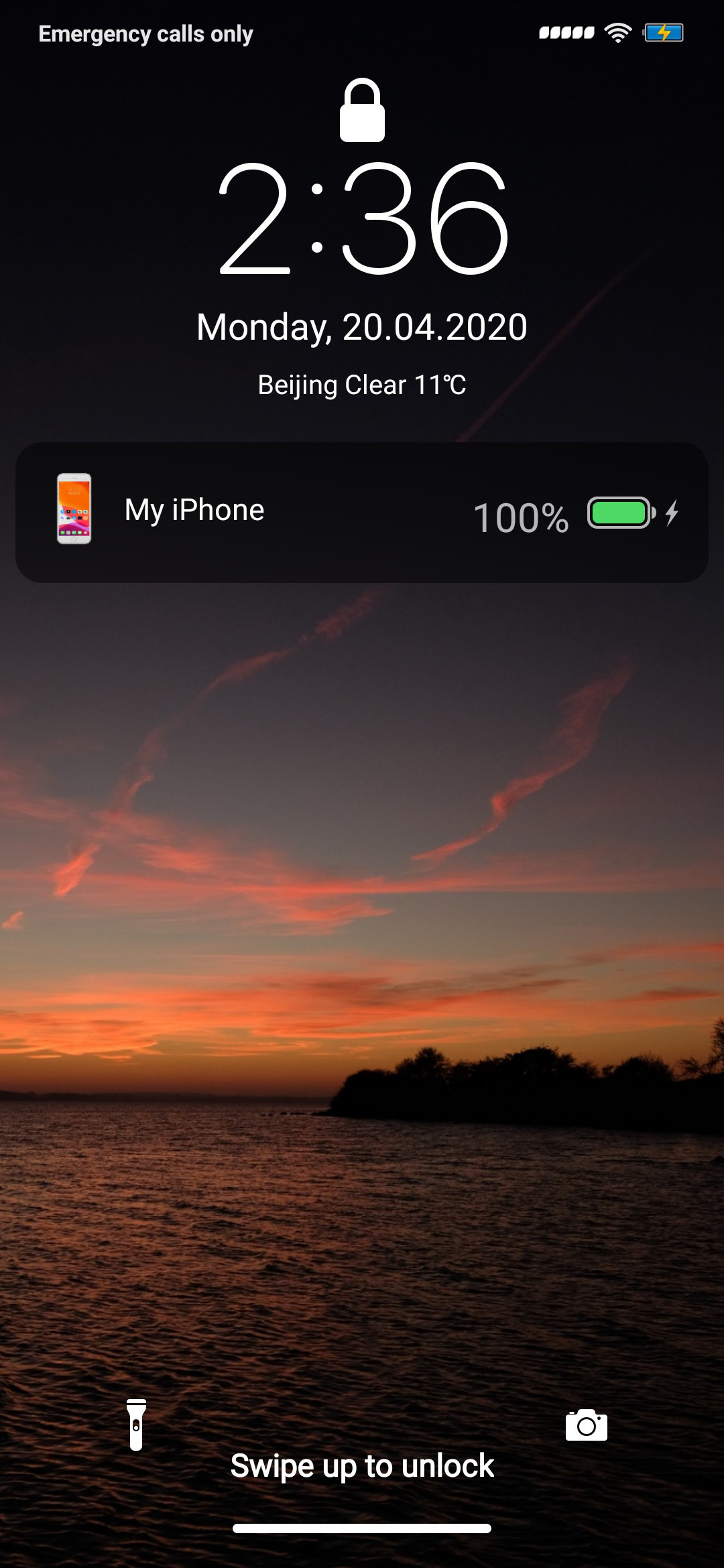The image size is (724, 1568).
Task: Turn on the flashlight
Action: (x=136, y=1425)
